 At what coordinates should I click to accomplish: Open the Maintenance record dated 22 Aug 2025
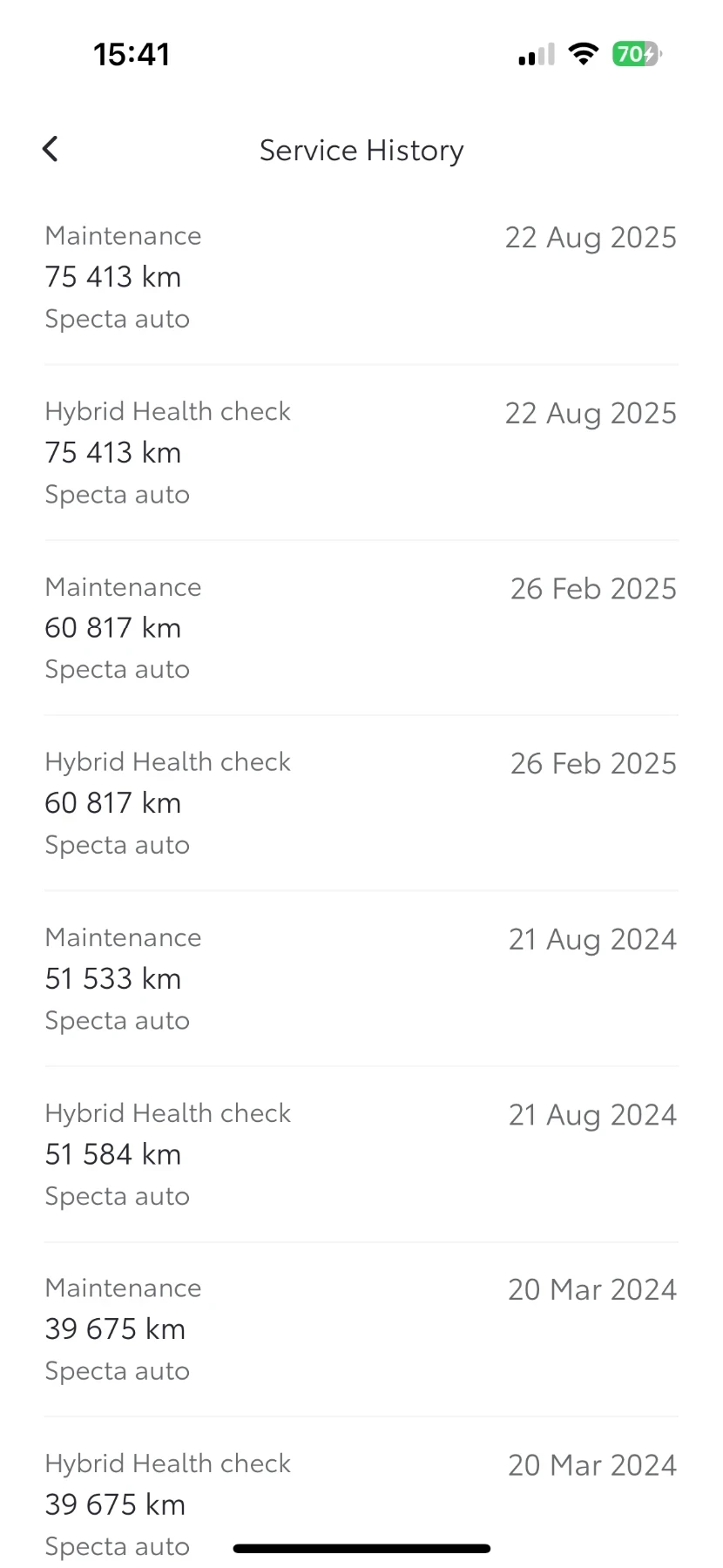(361, 276)
